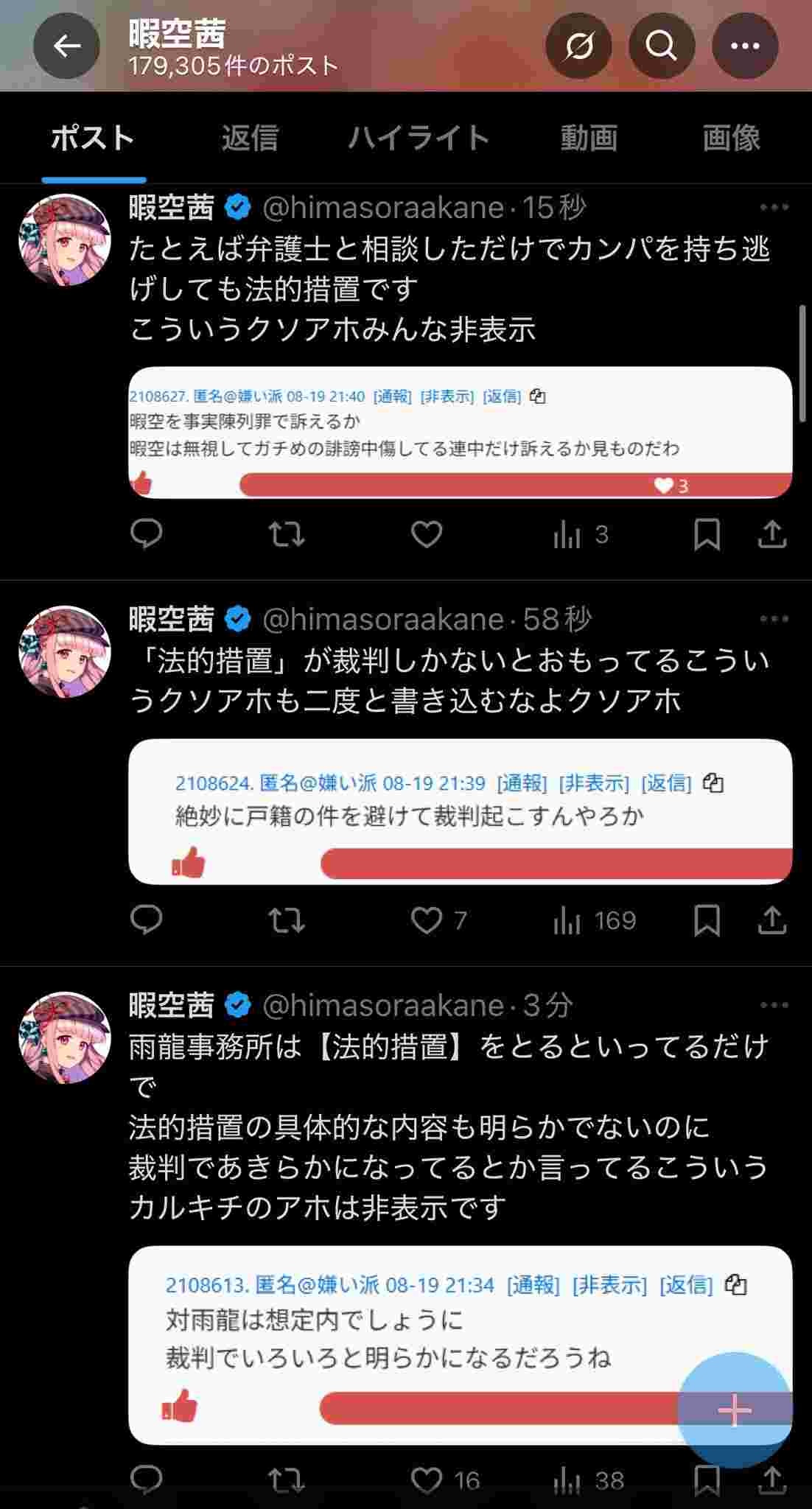Reply to the 15秒 post
Image resolution: width=812 pixels, height=1509 pixels.
(x=146, y=534)
